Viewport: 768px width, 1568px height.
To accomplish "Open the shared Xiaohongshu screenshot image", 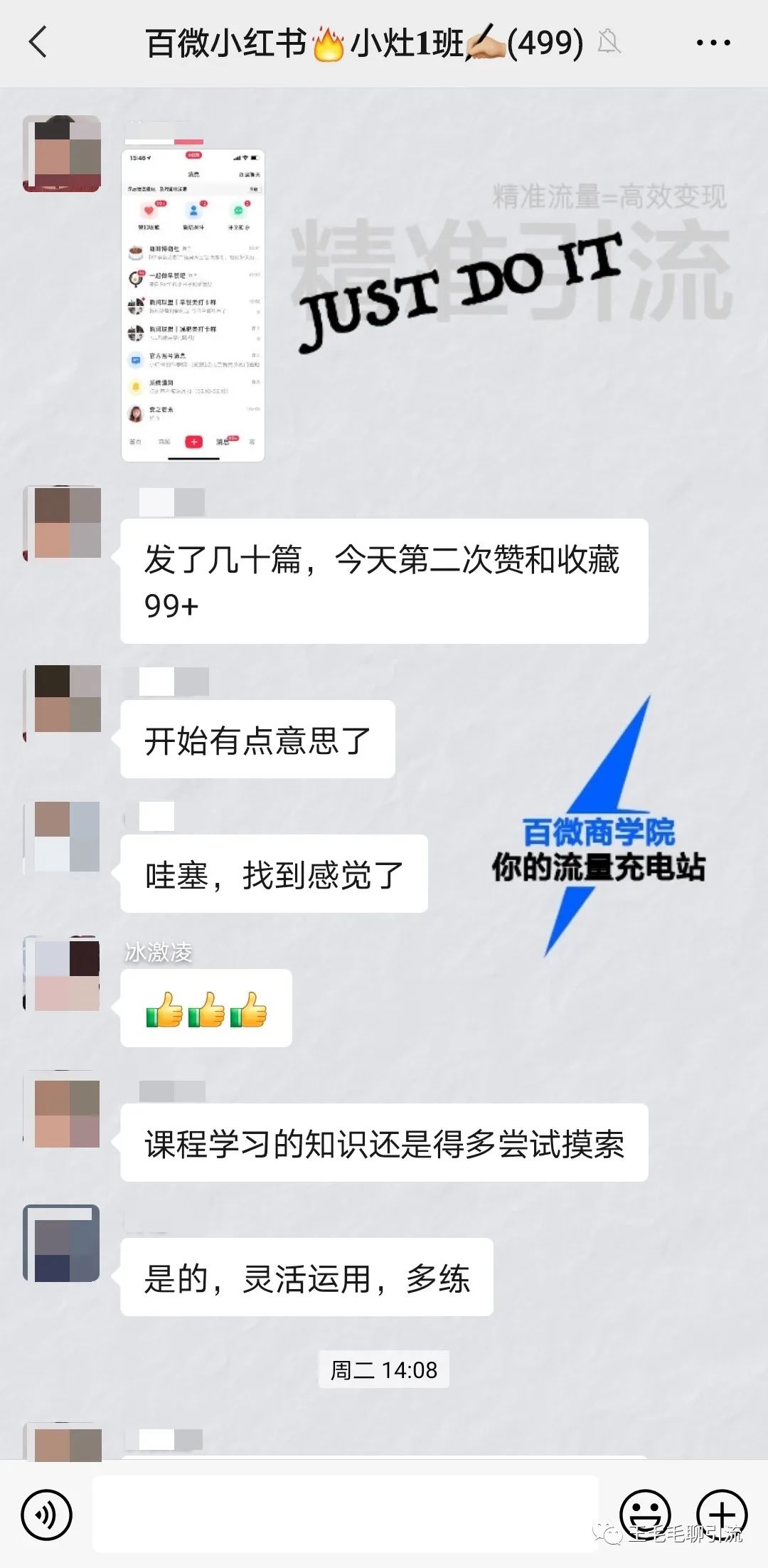I will point(193,305).
